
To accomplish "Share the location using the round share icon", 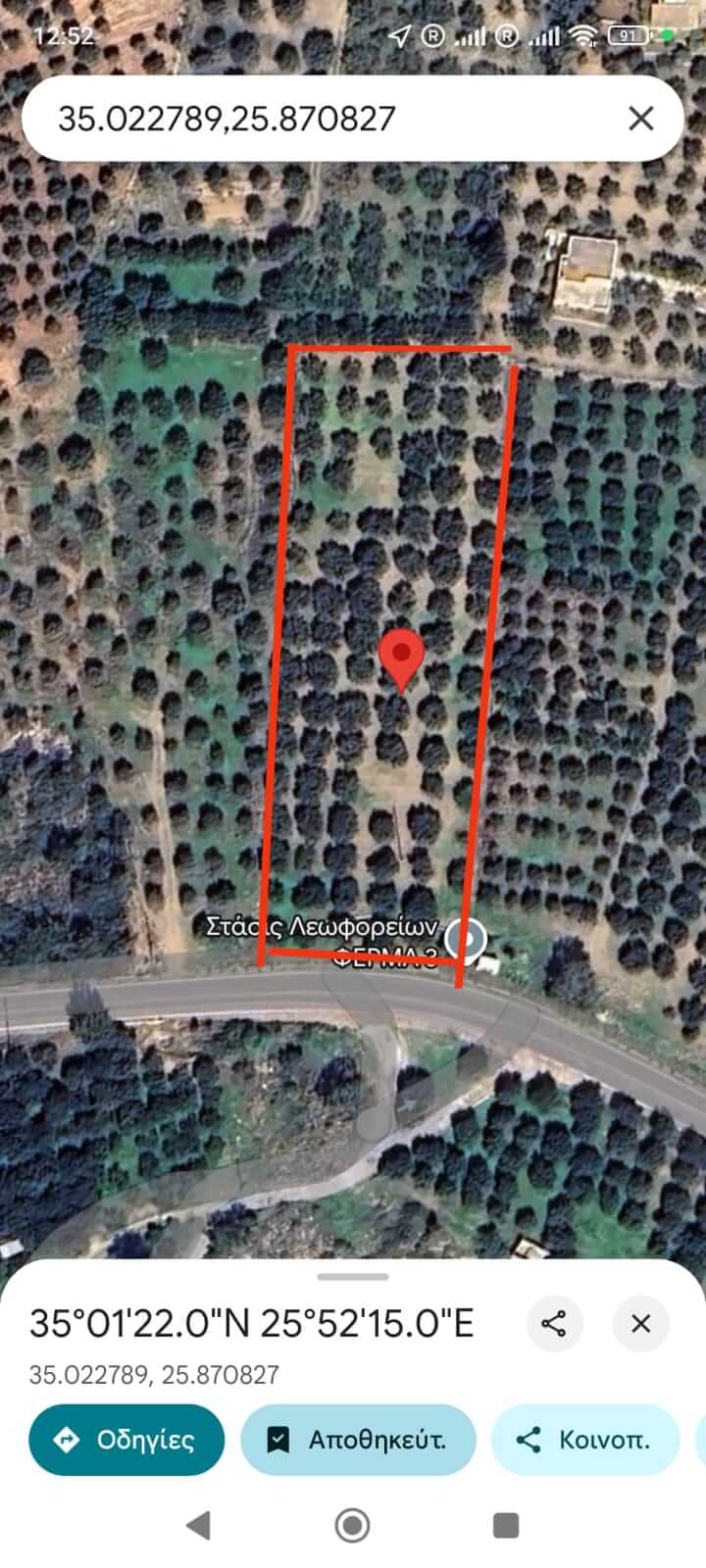I will (x=554, y=1324).
